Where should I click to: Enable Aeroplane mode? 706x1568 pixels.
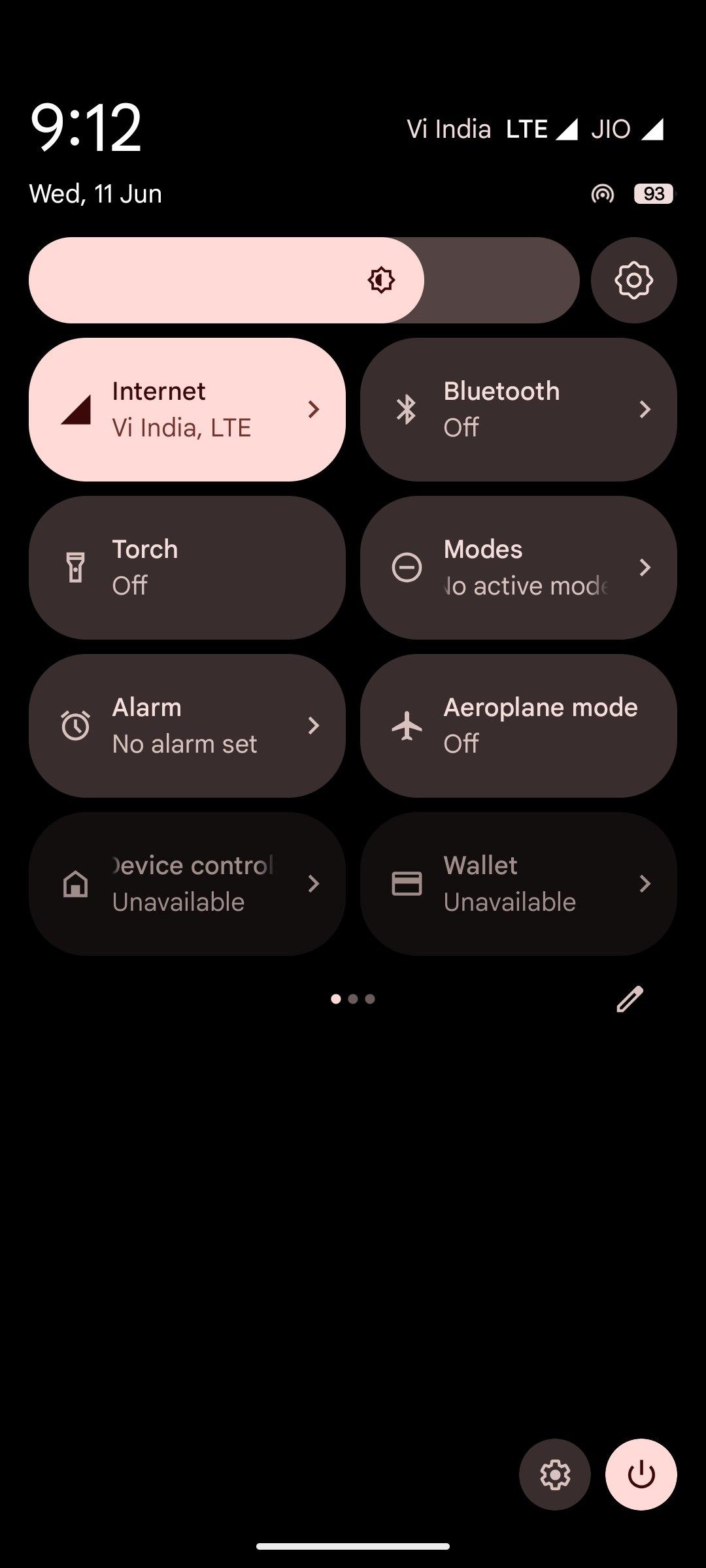[518, 726]
